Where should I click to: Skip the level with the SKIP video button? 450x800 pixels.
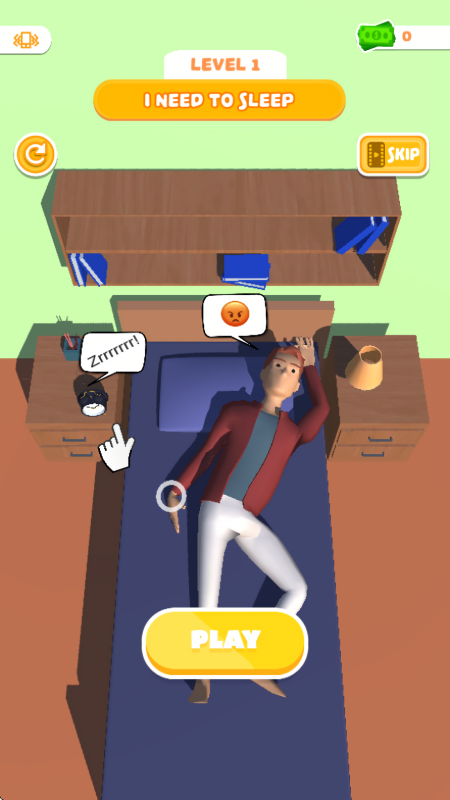point(393,155)
